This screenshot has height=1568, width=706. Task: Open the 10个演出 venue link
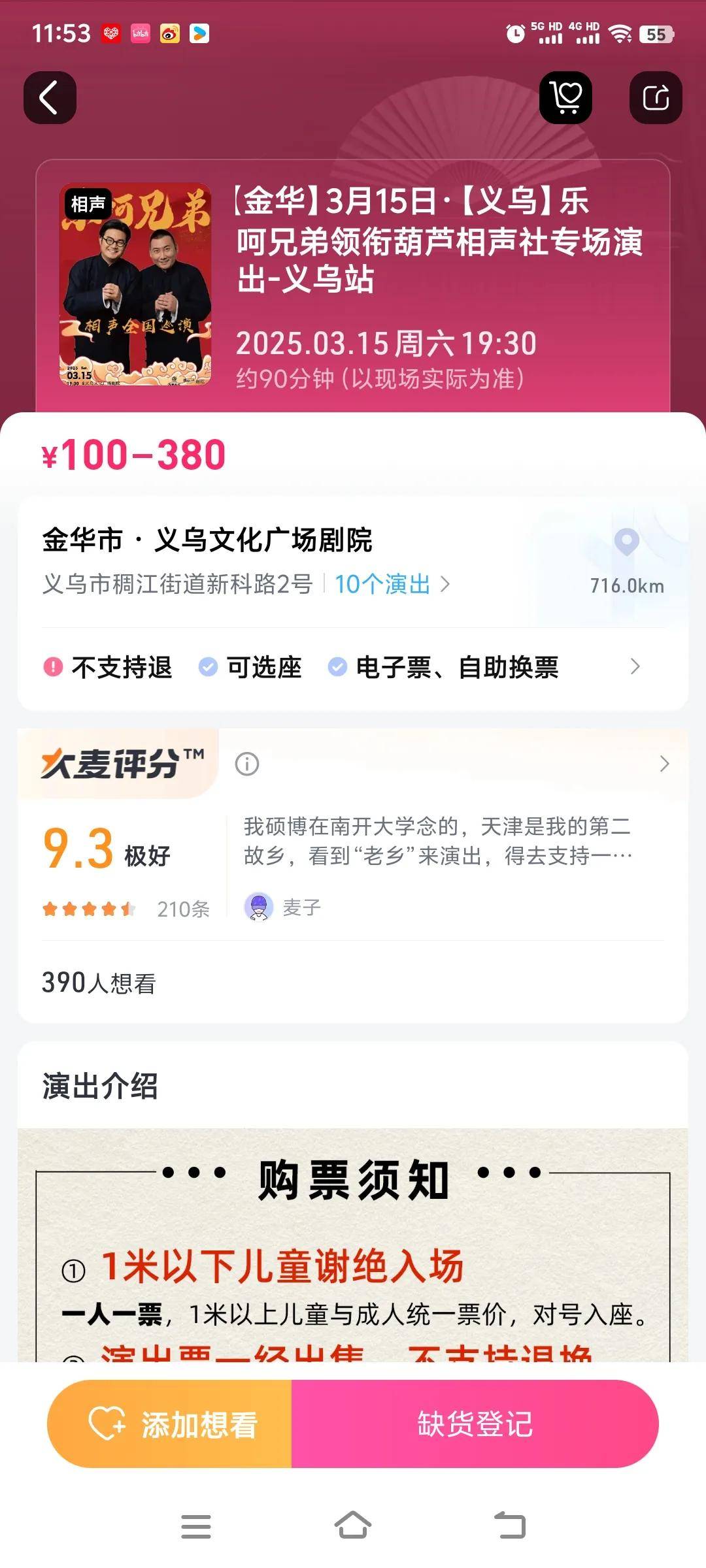pos(392,584)
